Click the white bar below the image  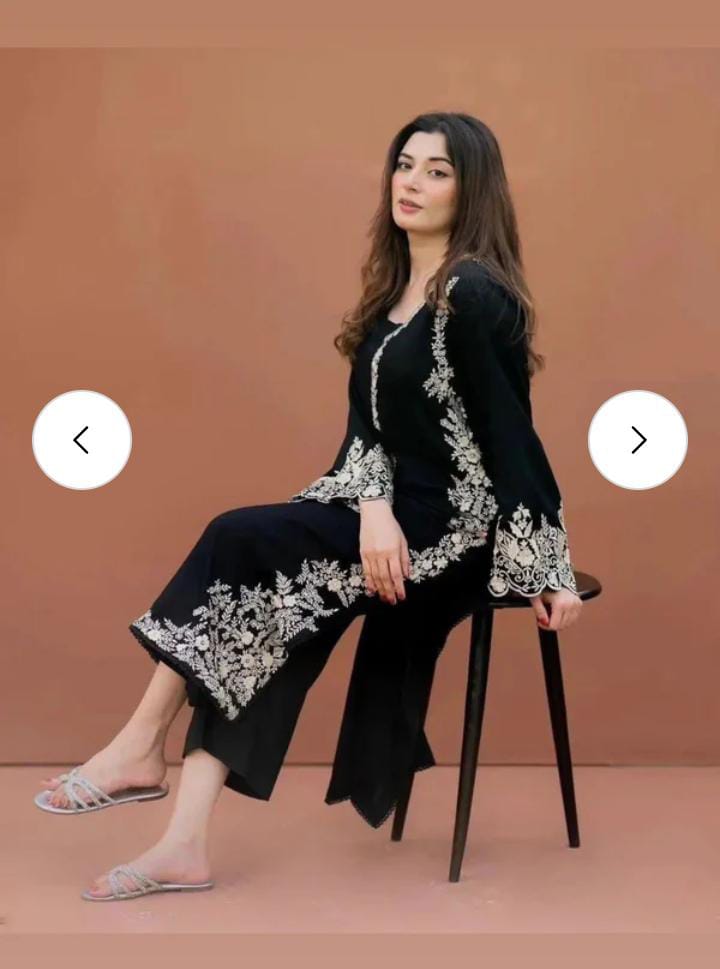click(x=360, y=950)
